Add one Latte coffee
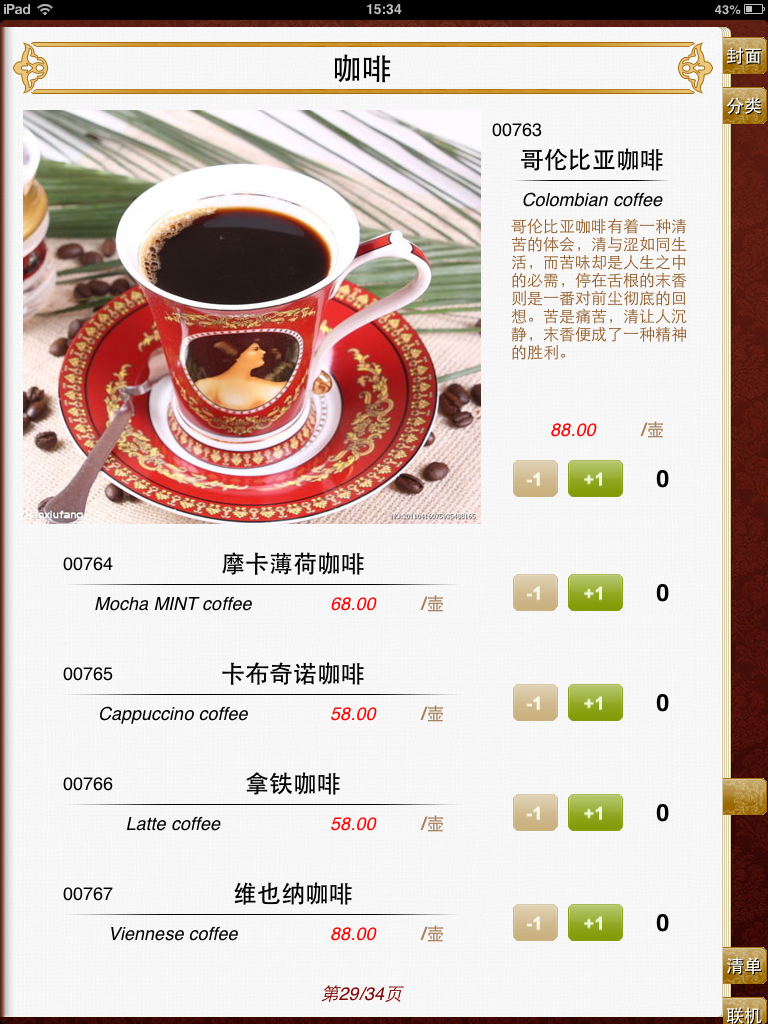Viewport: 768px width, 1024px height. click(x=595, y=813)
